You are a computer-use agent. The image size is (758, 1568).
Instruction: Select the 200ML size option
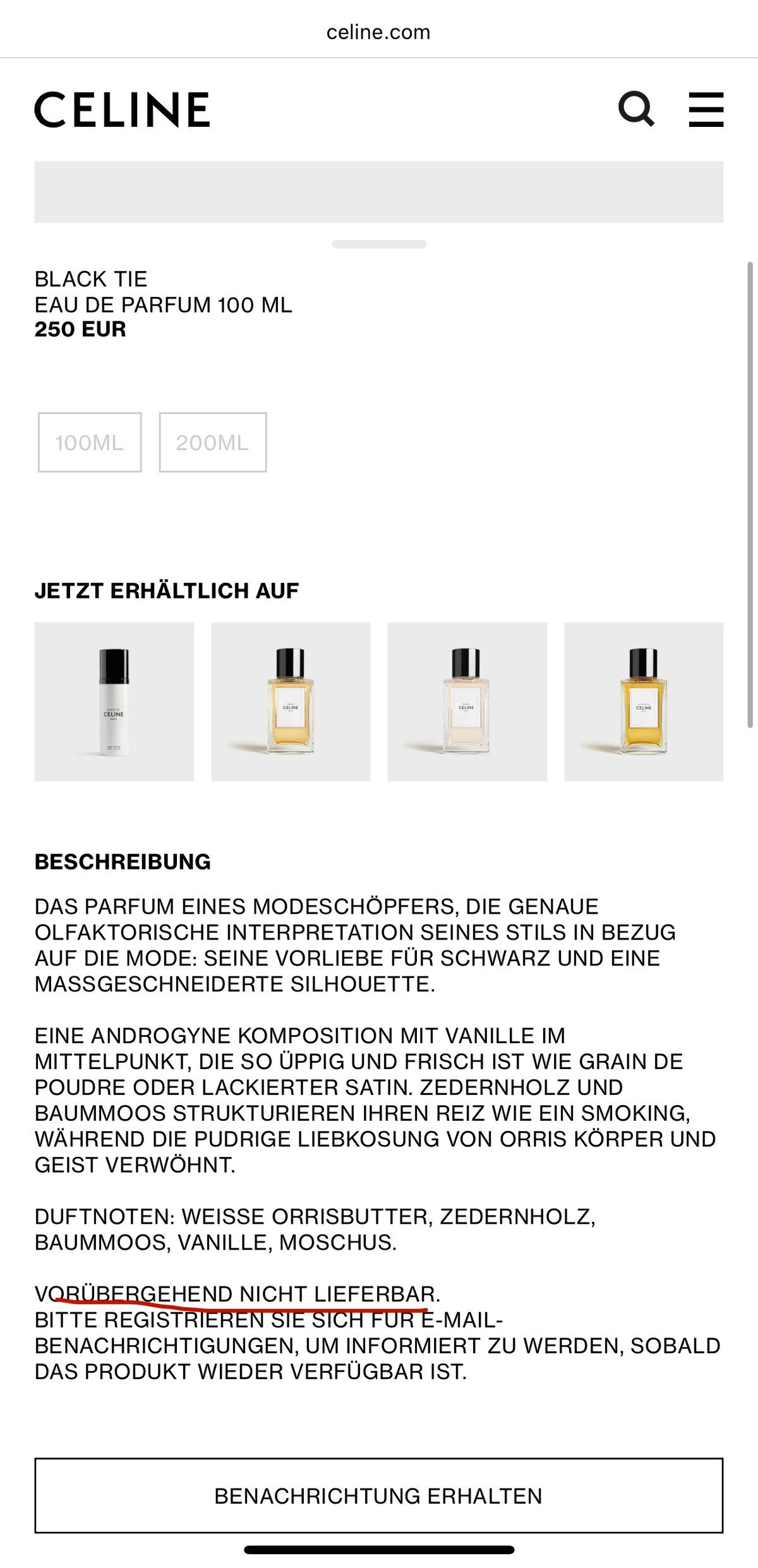click(x=213, y=442)
